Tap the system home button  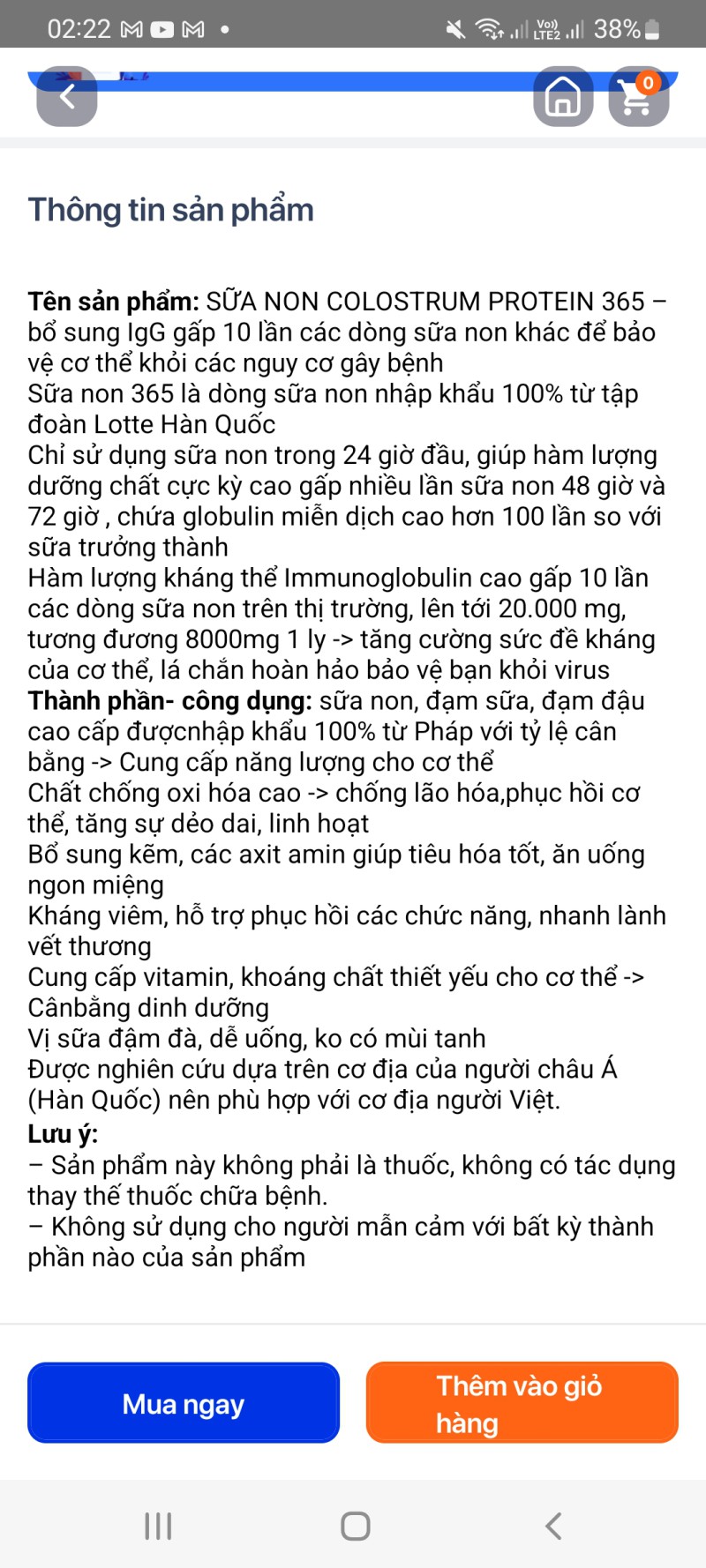tap(355, 1526)
